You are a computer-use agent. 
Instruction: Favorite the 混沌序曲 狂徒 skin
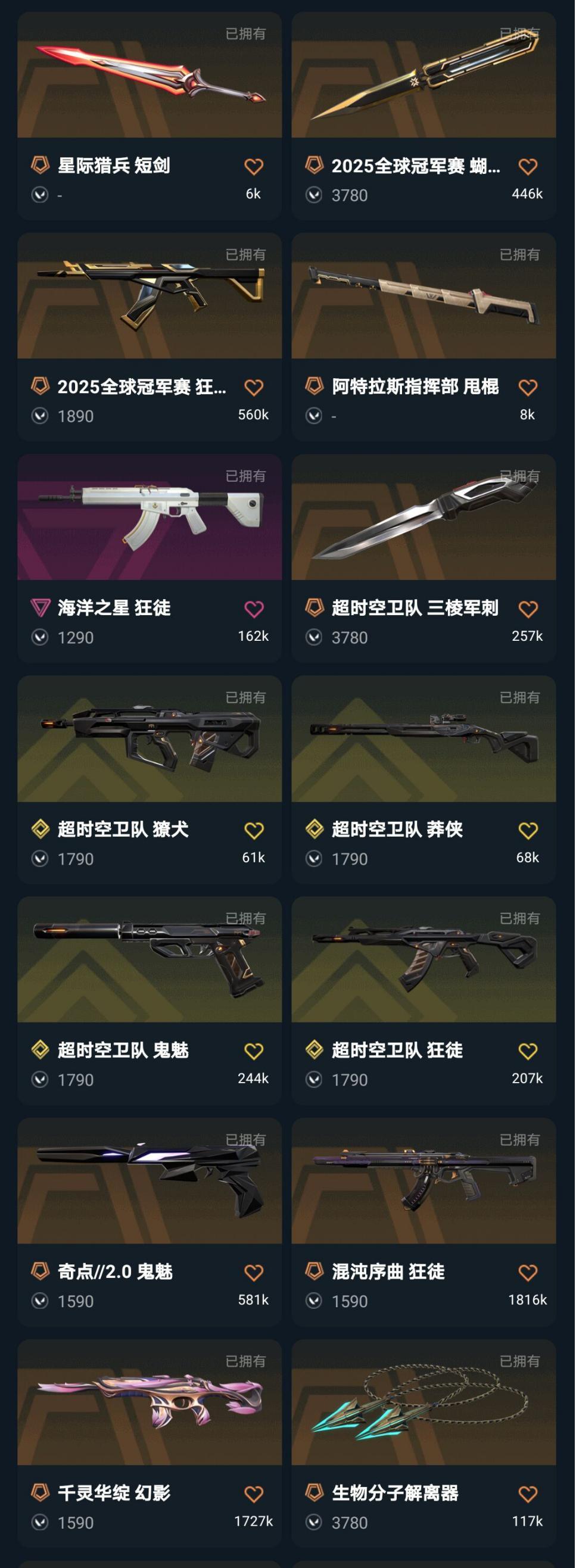click(x=528, y=1273)
